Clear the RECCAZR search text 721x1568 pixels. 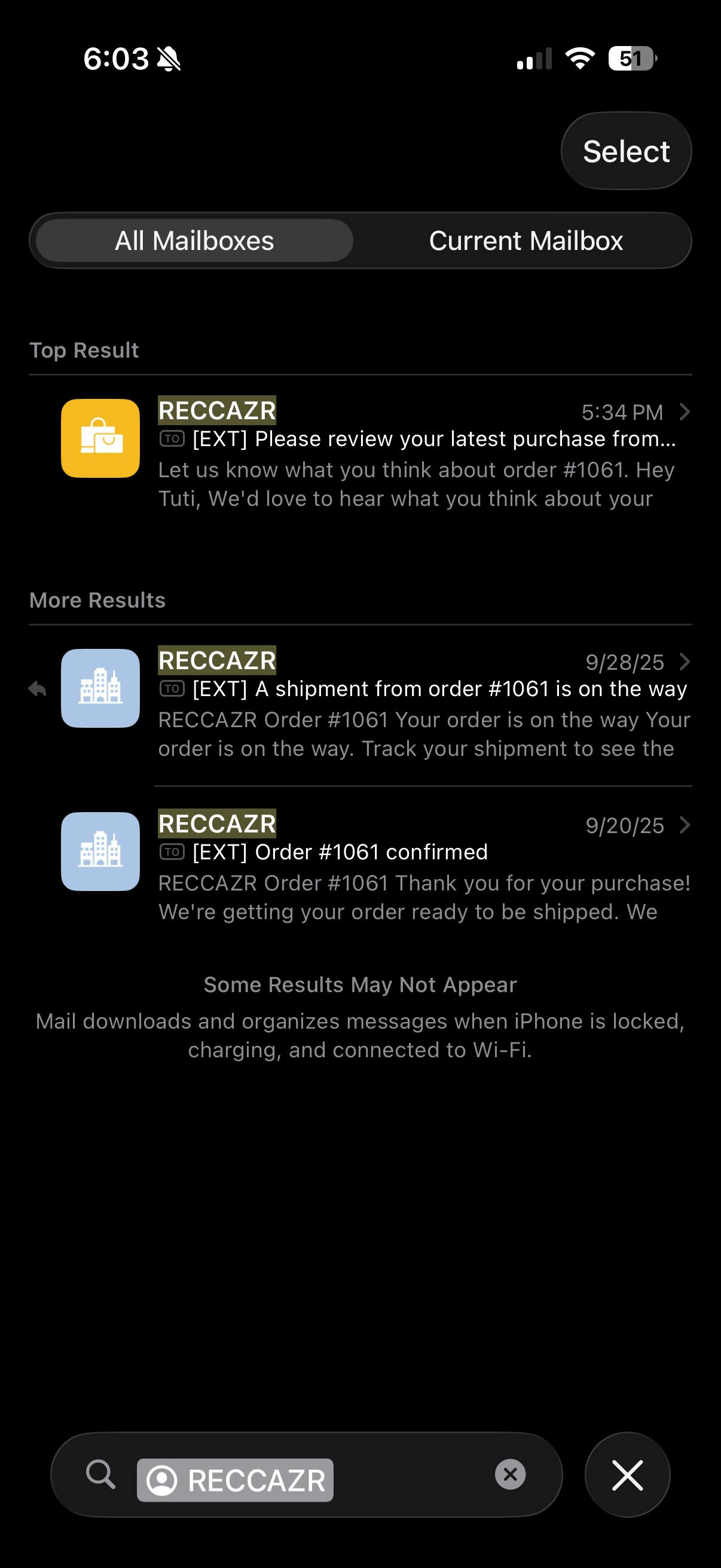pos(510,1474)
